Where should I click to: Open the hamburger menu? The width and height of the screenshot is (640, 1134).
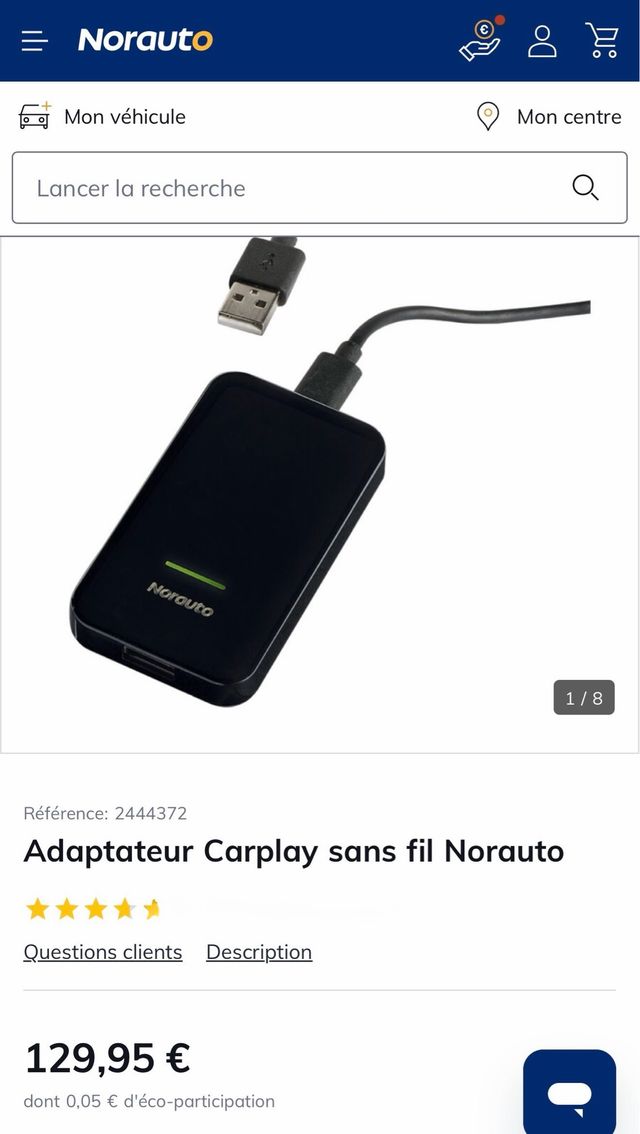click(x=35, y=41)
